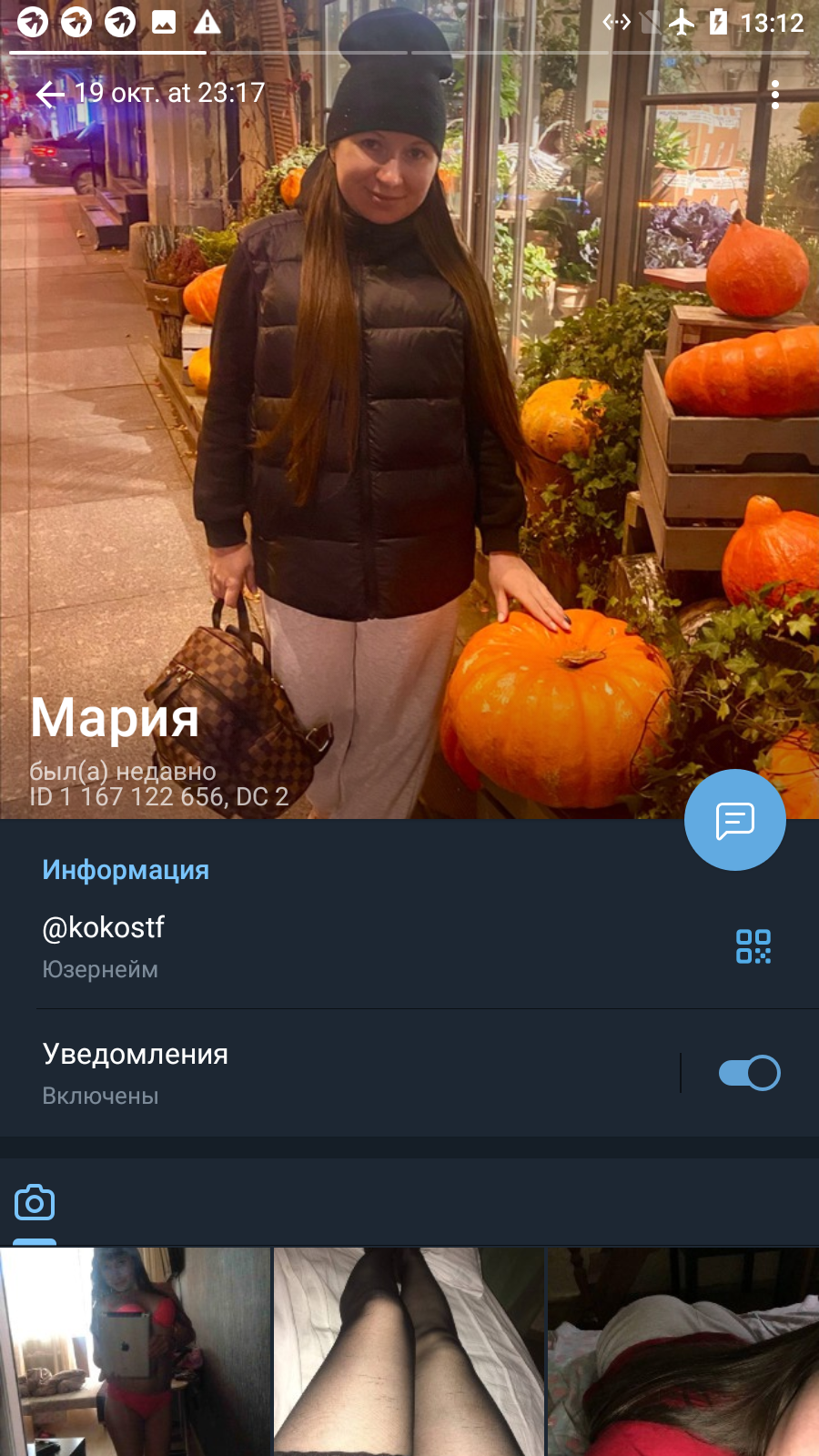The image size is (819, 1456).
Task: View Мария's profile photo fullscreen
Action: pos(409,409)
